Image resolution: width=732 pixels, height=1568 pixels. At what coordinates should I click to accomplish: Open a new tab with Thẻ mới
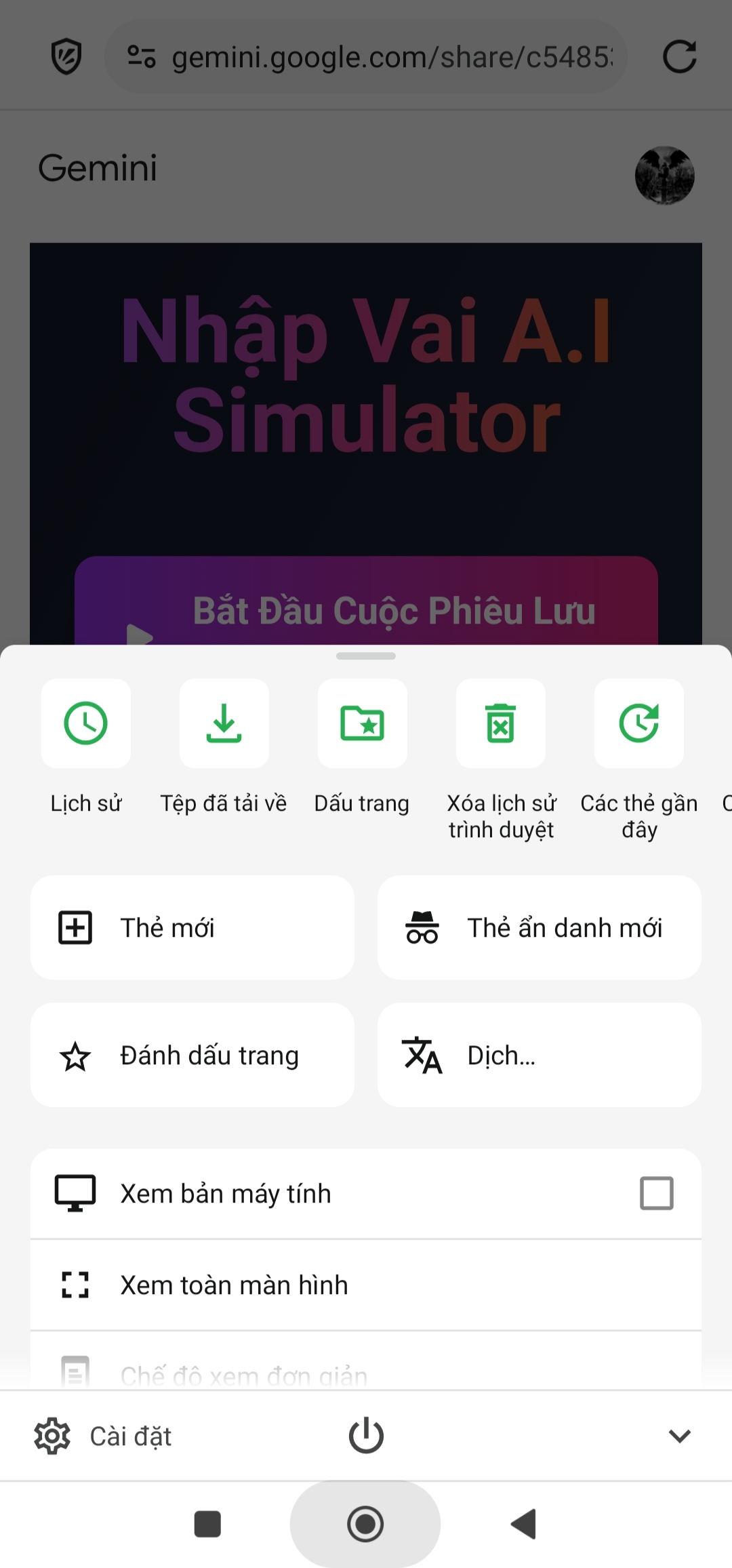click(192, 927)
